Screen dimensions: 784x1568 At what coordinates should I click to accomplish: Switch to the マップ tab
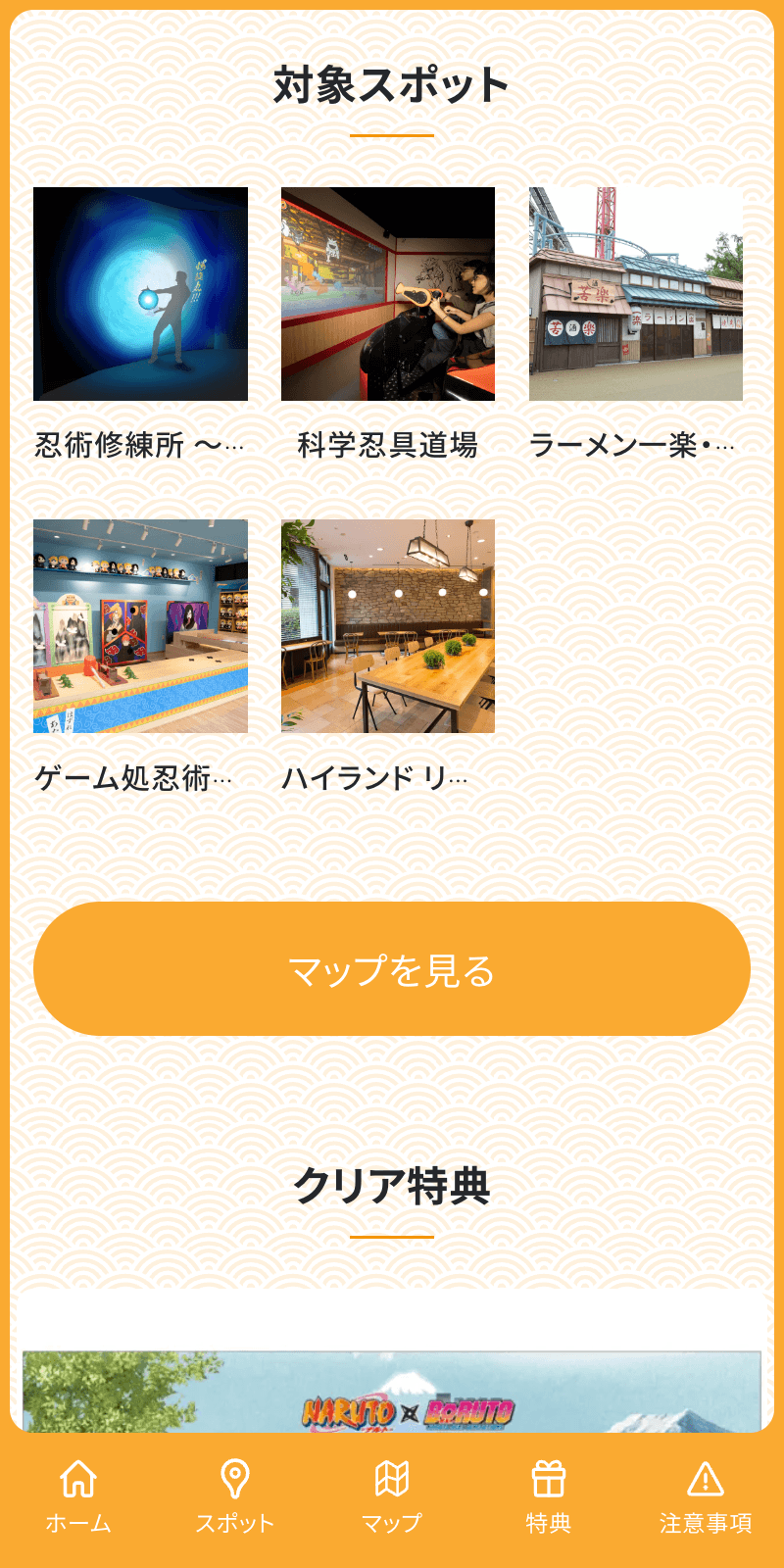coord(392,1496)
